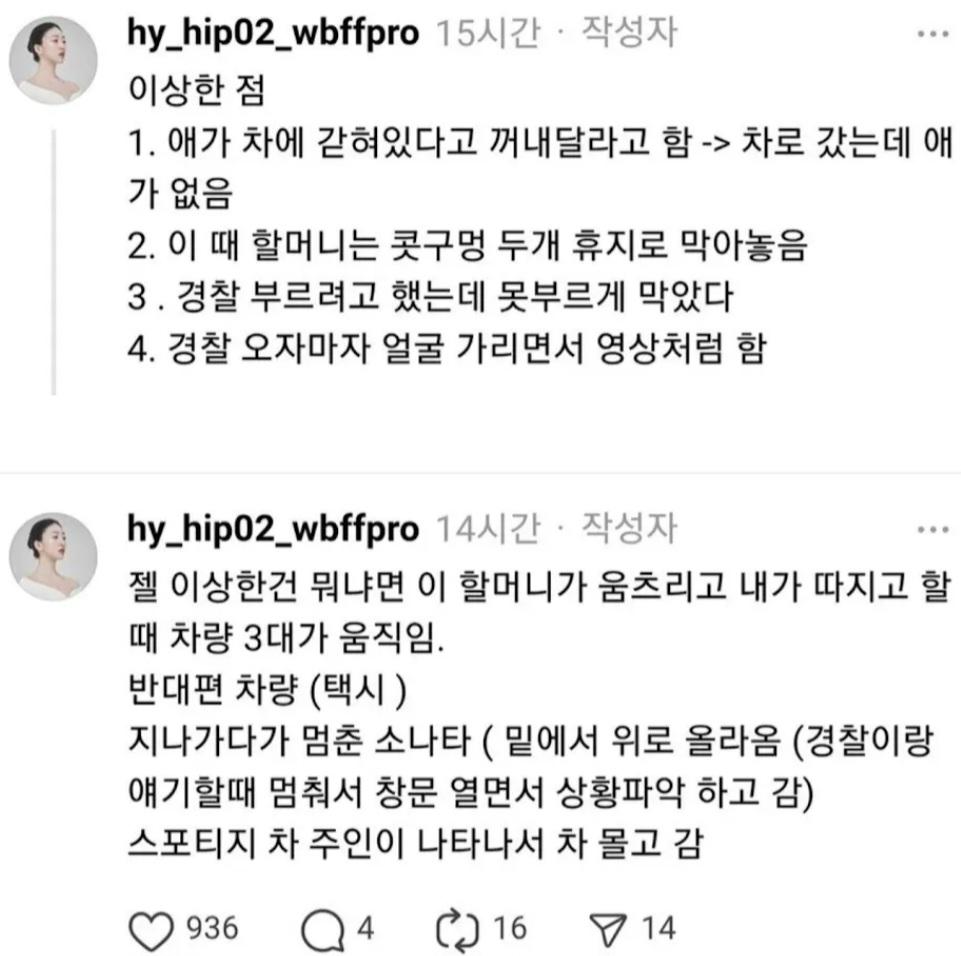Open profile picture on the 15시간 post
961x956 pixels.
click(x=53, y=61)
